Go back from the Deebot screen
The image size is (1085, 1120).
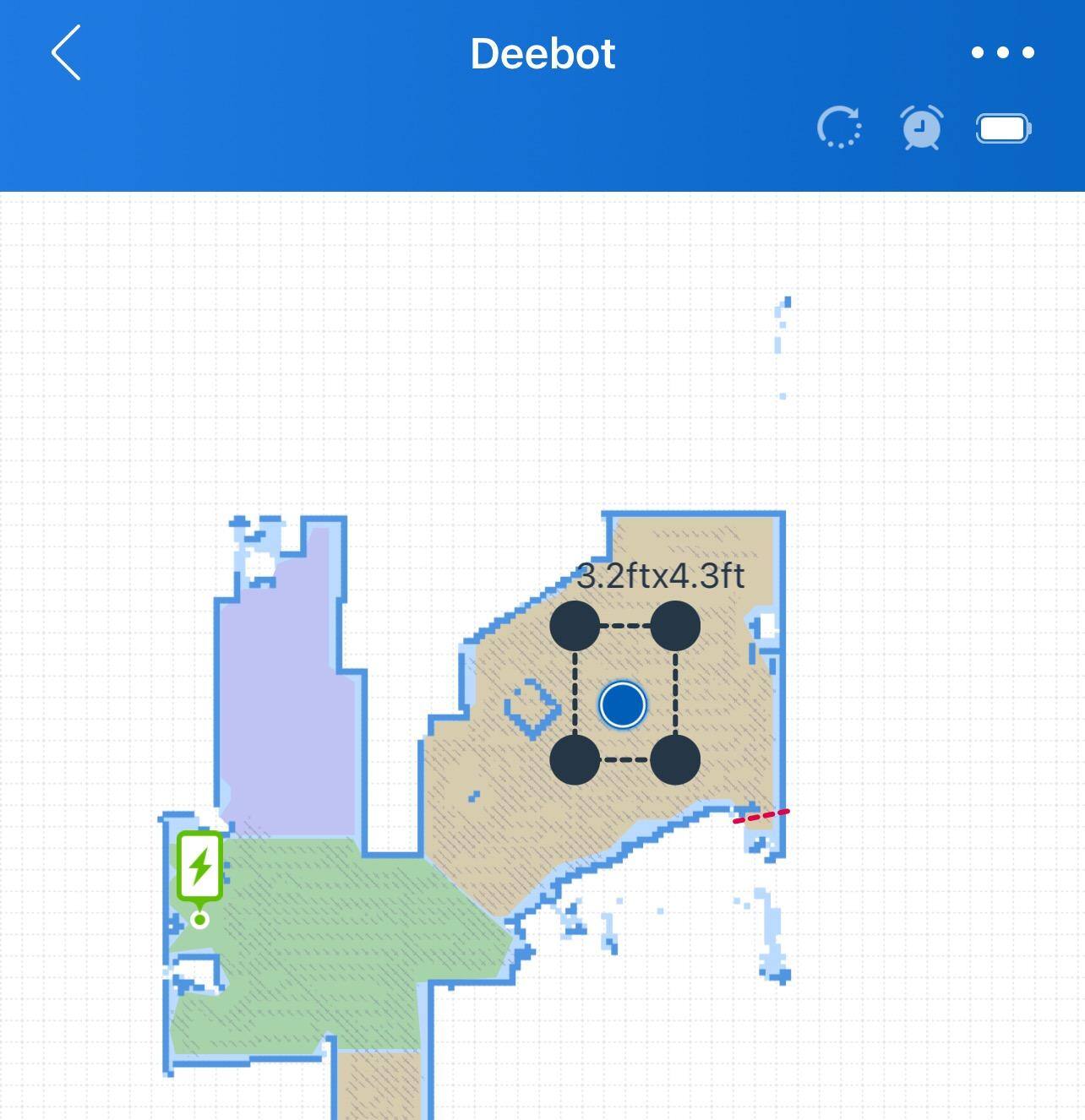pyautogui.click(x=66, y=52)
